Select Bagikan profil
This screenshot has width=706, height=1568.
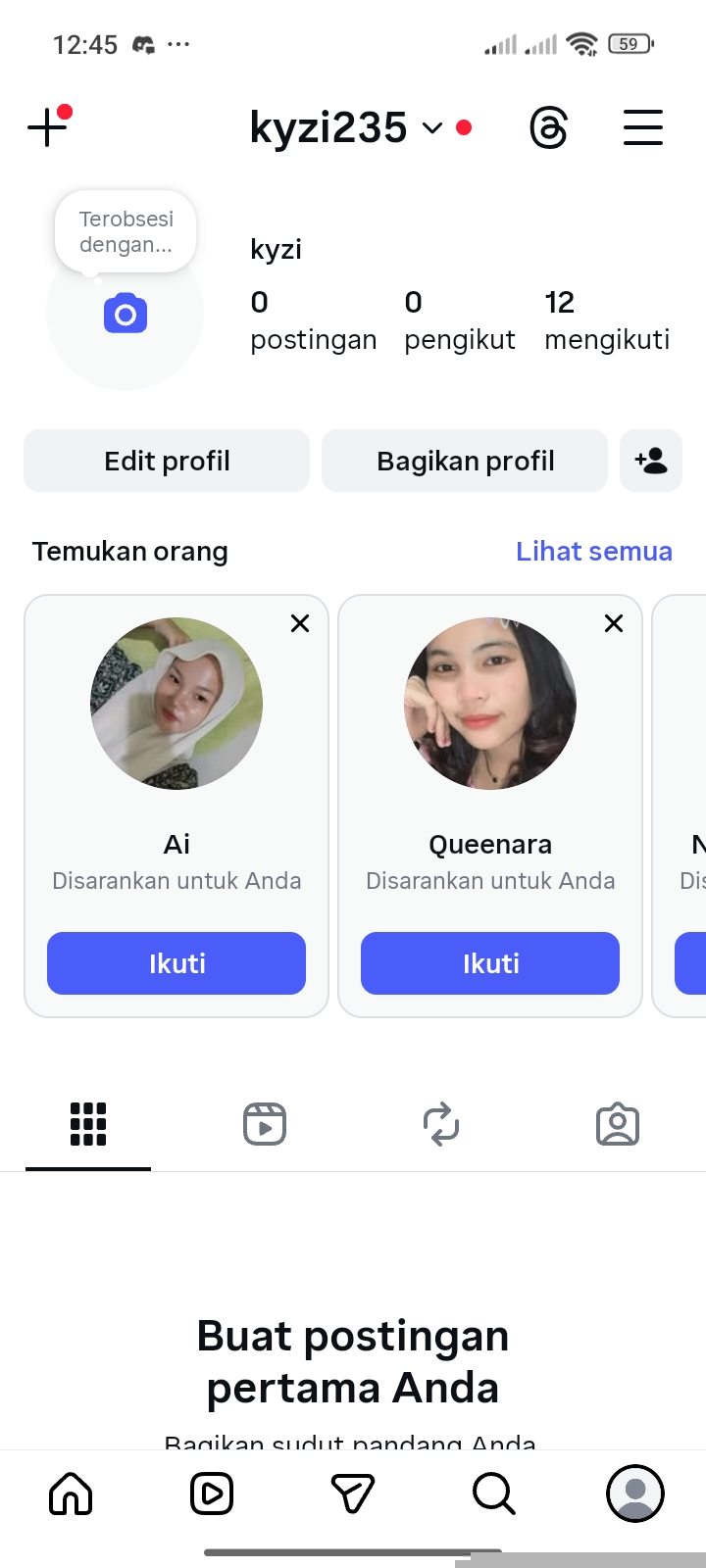(465, 461)
